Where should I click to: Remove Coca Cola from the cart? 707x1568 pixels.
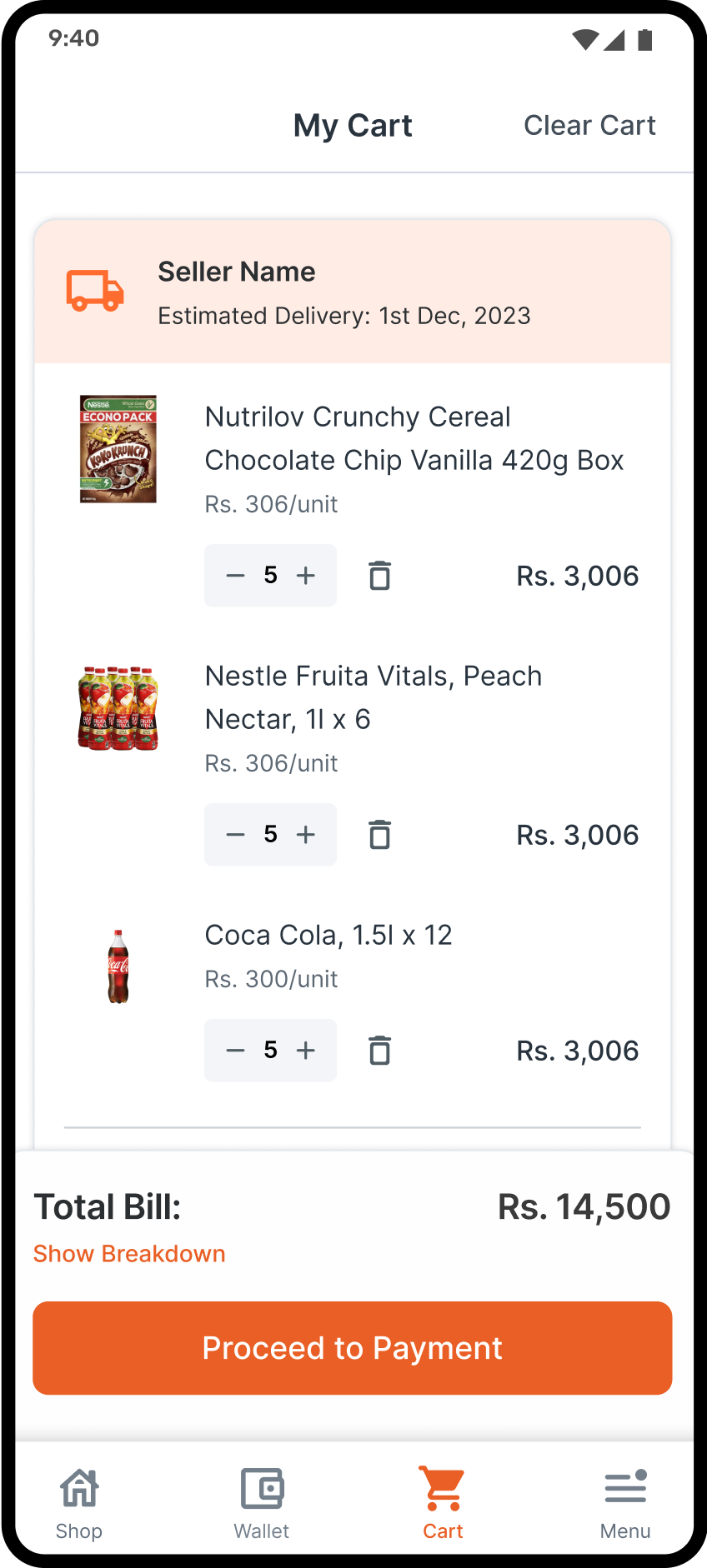(379, 1051)
